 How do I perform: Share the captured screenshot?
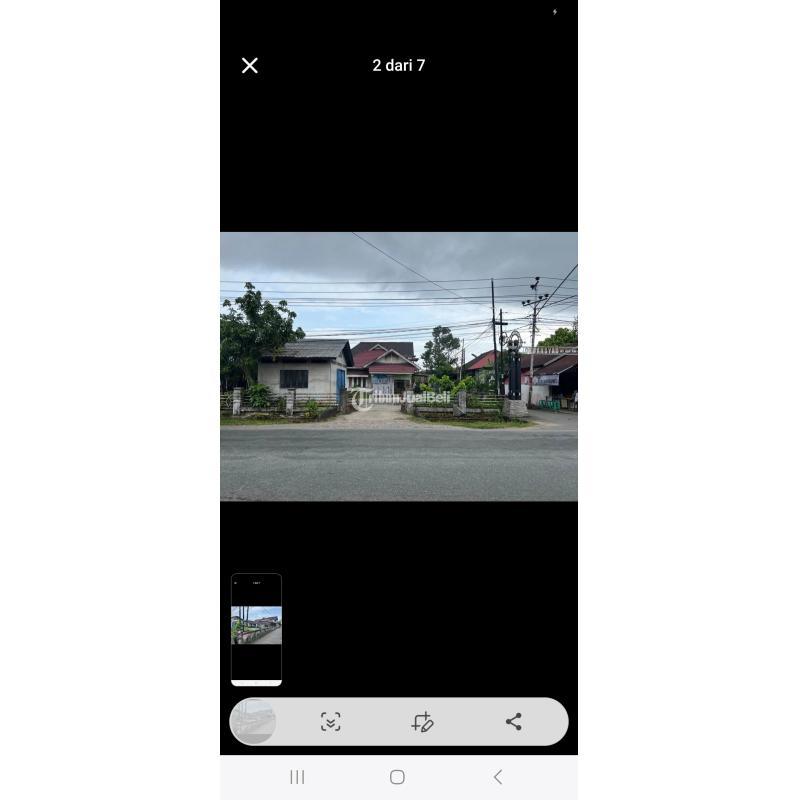pos(514,722)
